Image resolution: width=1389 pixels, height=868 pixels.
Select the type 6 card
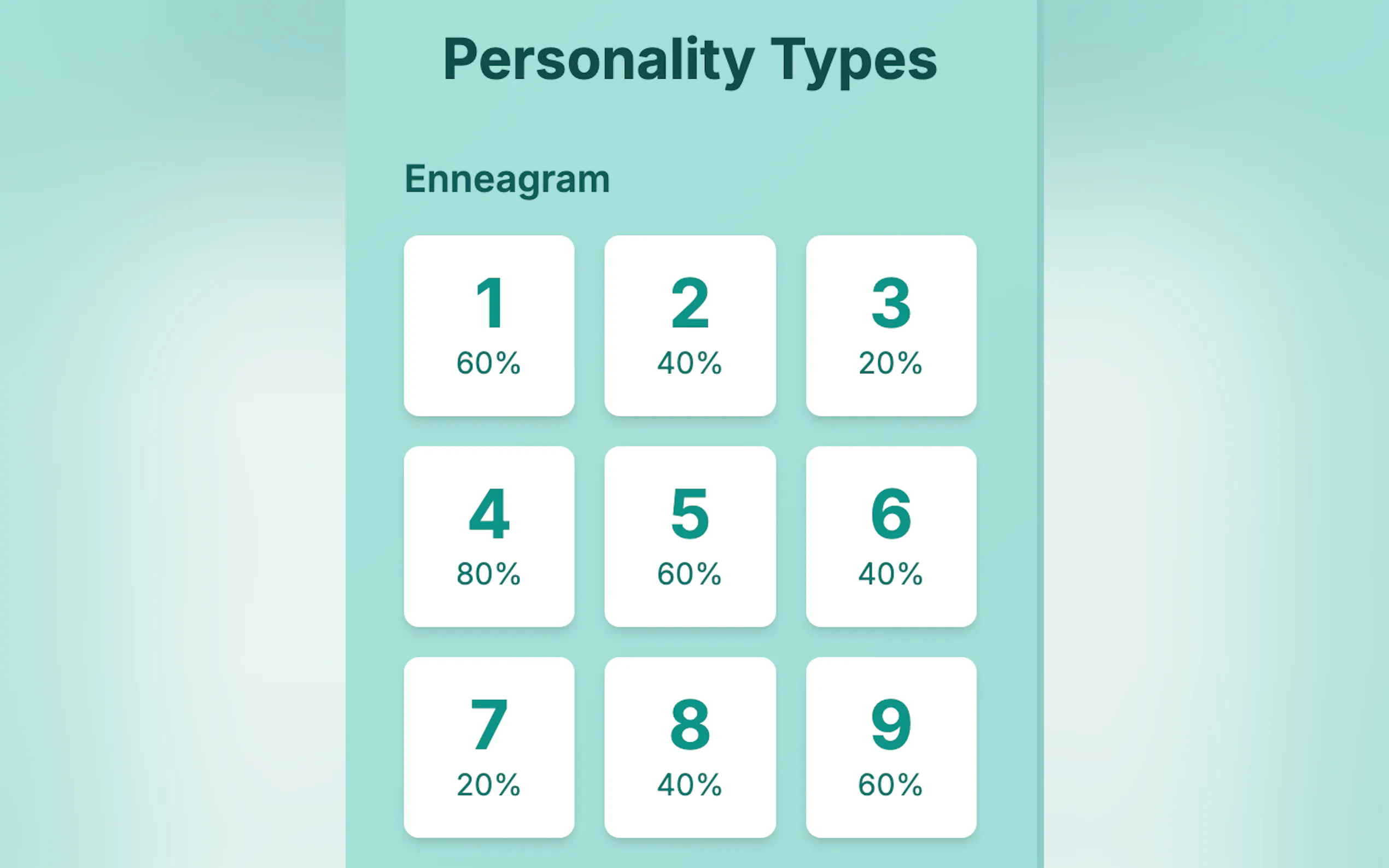pyautogui.click(x=891, y=536)
